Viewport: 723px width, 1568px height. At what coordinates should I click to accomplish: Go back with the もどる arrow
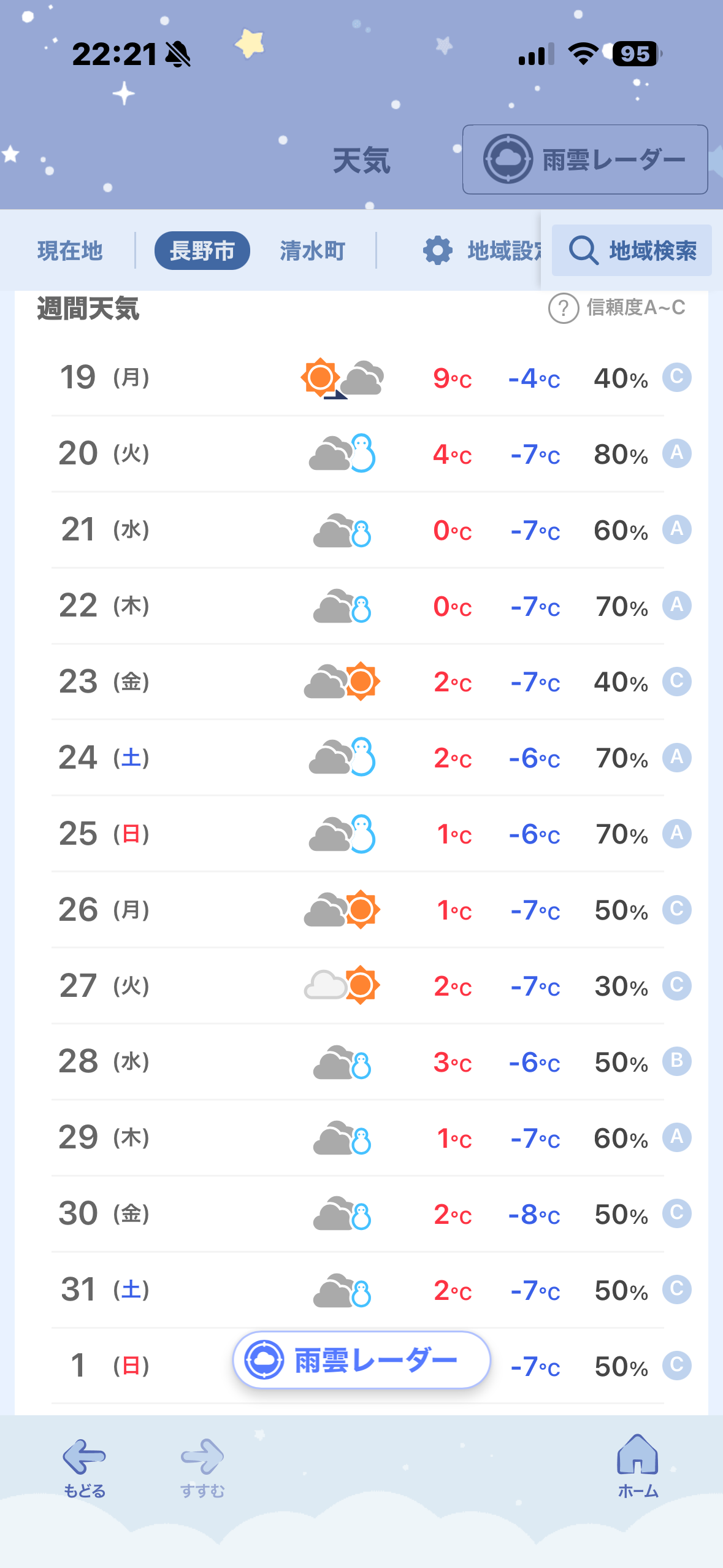coord(85,1467)
